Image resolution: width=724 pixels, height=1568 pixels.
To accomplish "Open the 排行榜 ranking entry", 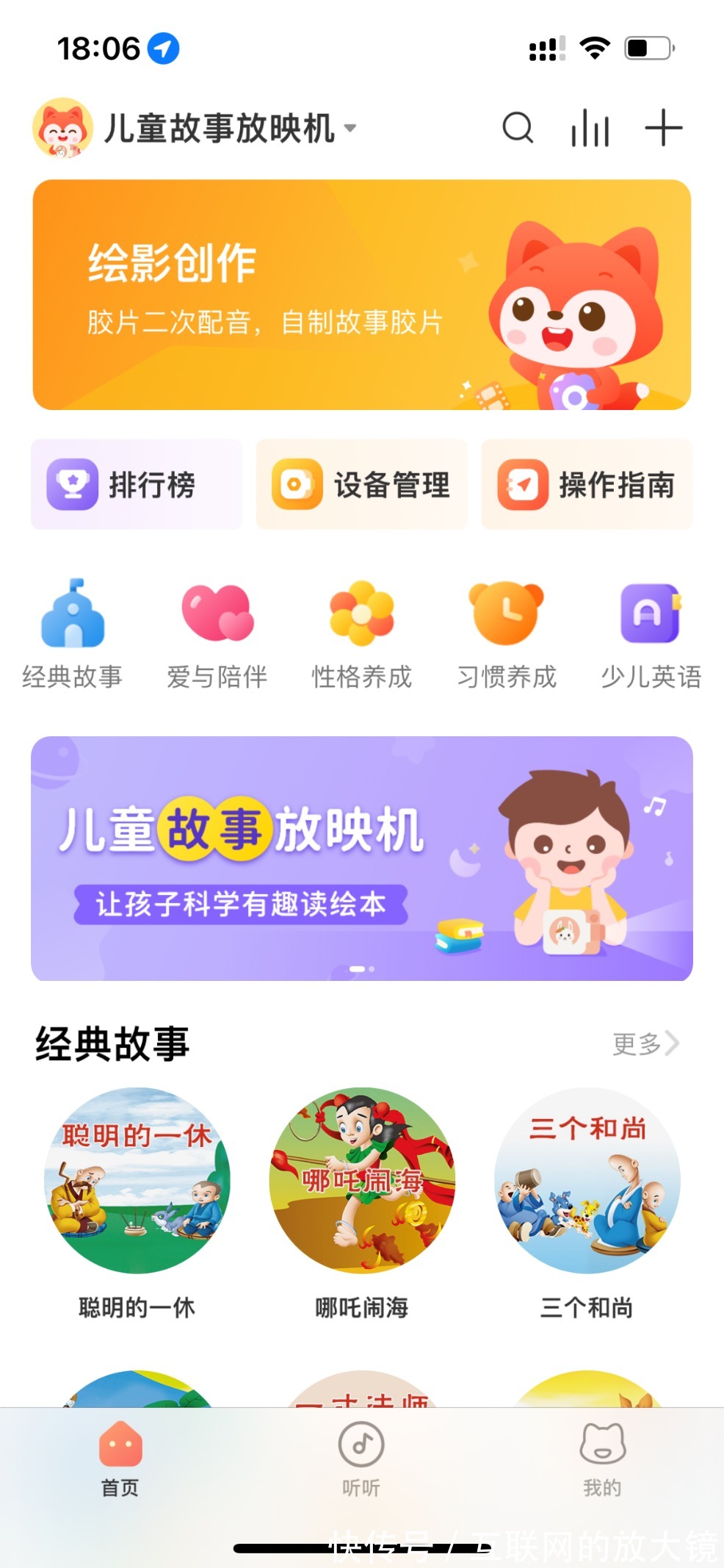I will (136, 483).
